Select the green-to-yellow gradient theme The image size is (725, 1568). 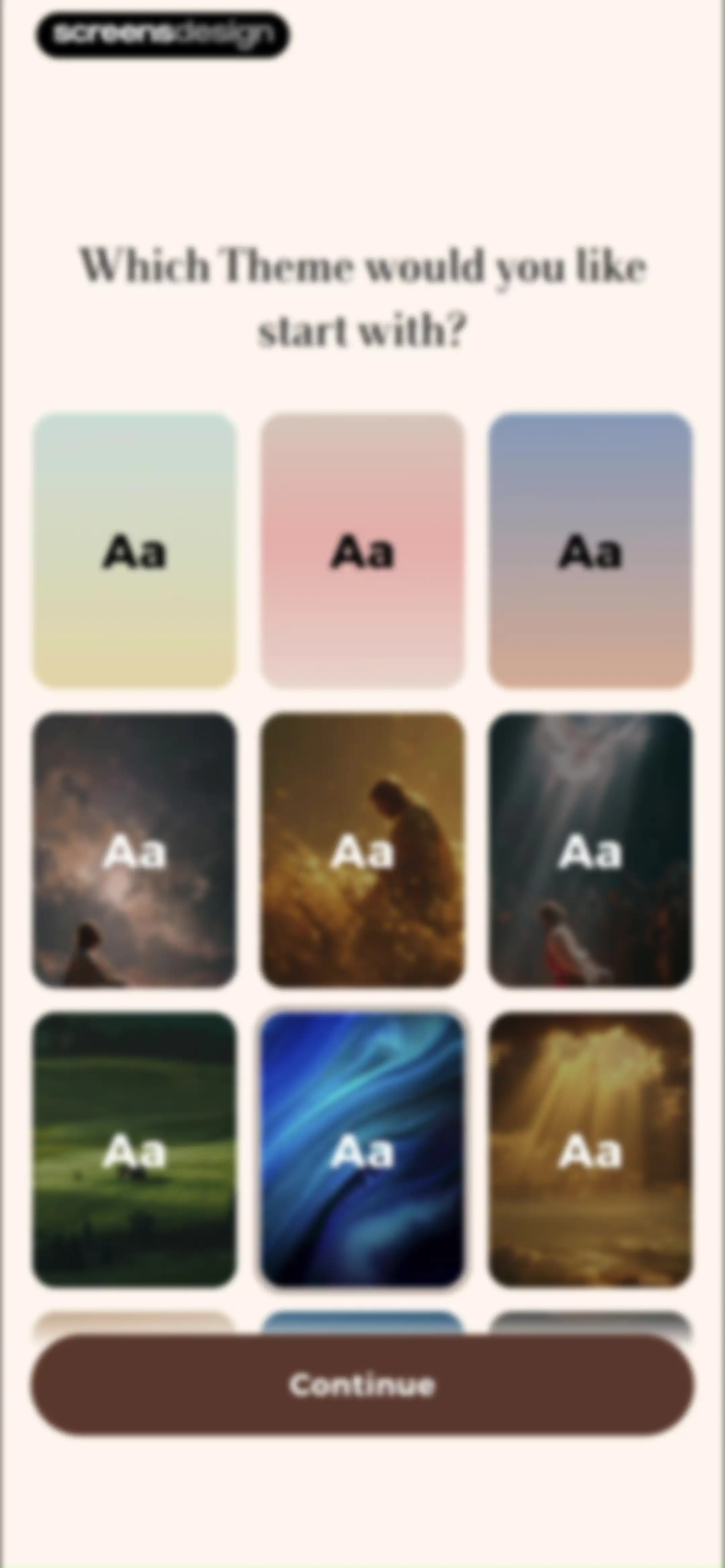pyautogui.click(x=135, y=551)
